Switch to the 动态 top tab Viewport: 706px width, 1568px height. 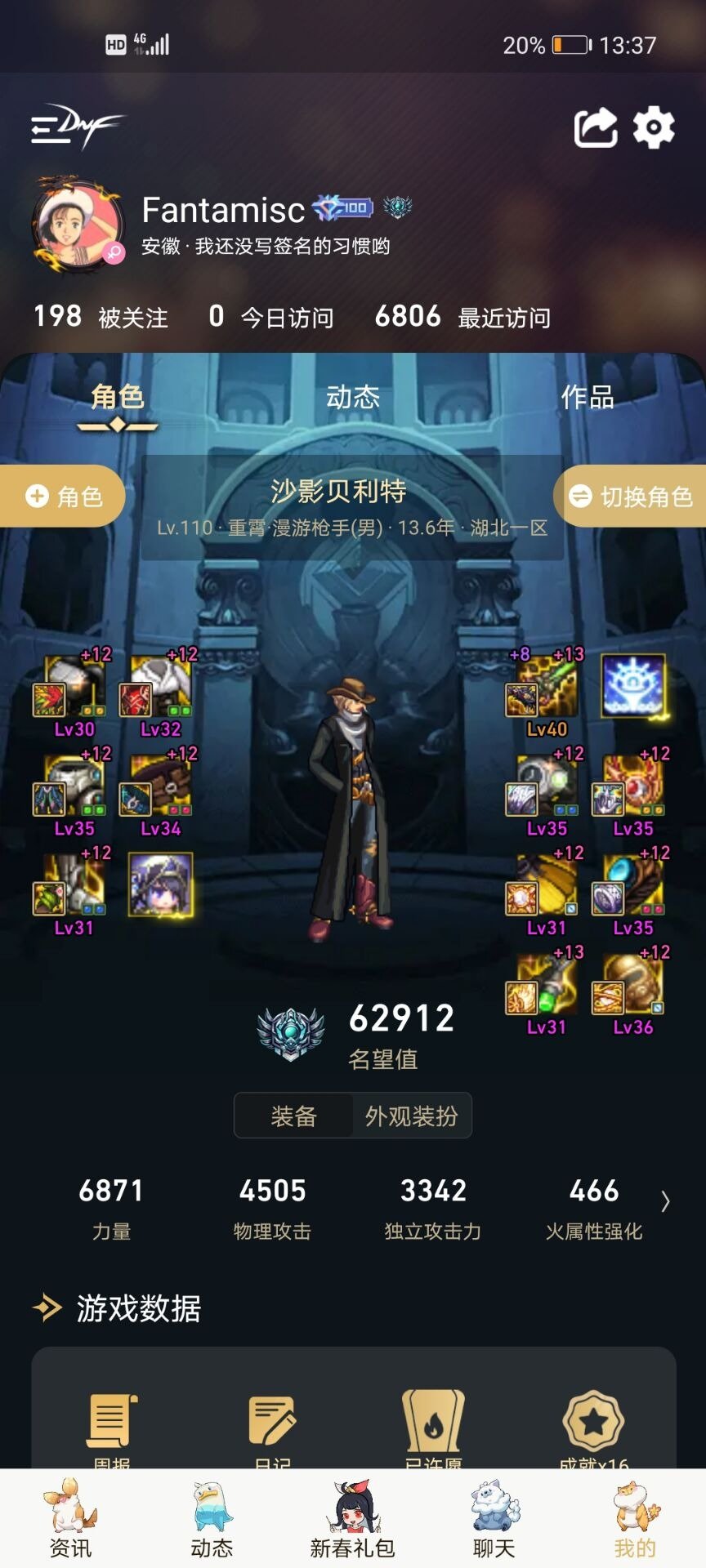tap(353, 398)
